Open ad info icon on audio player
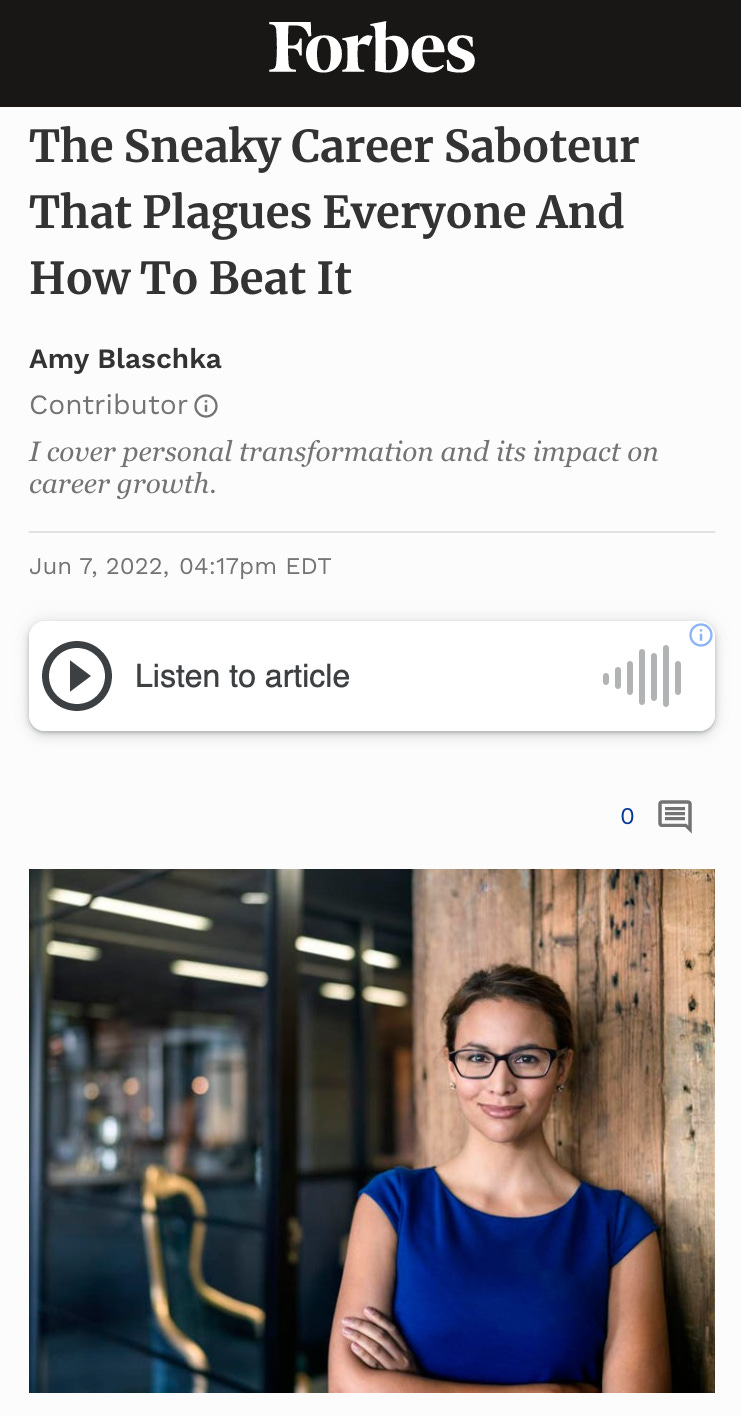The height and width of the screenshot is (1416, 741). (x=701, y=635)
